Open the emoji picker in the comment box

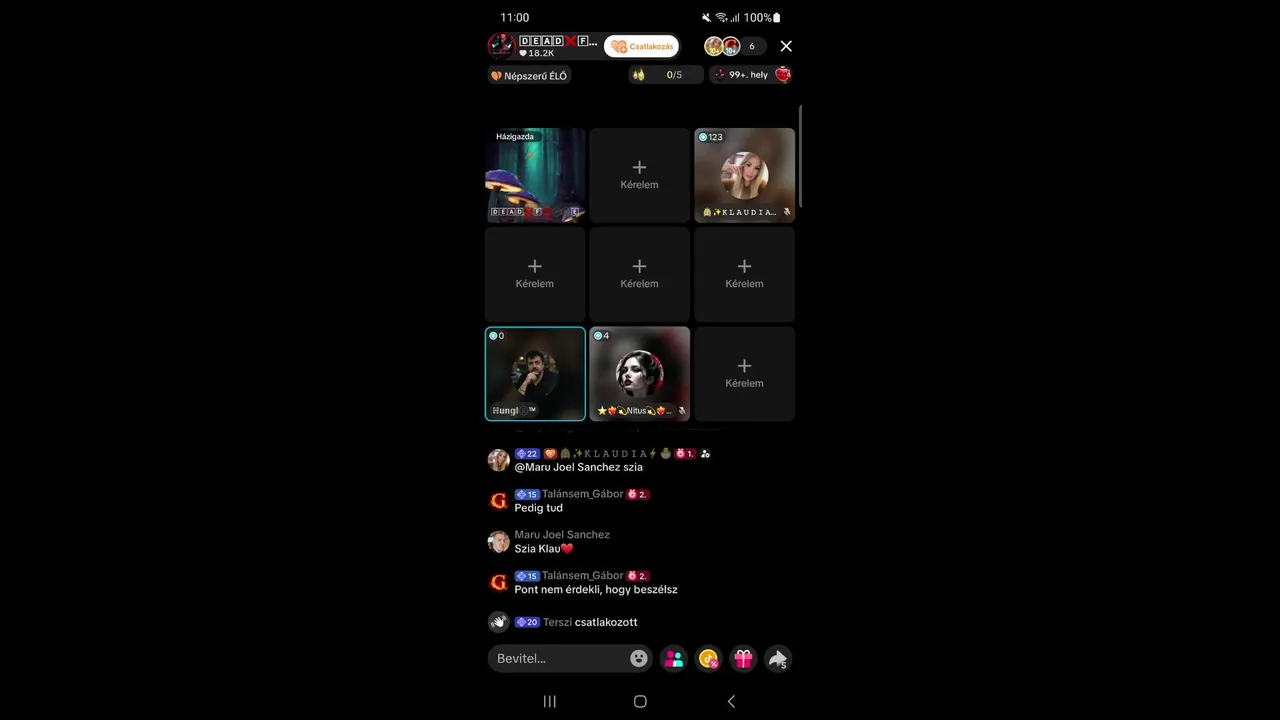[x=639, y=658]
